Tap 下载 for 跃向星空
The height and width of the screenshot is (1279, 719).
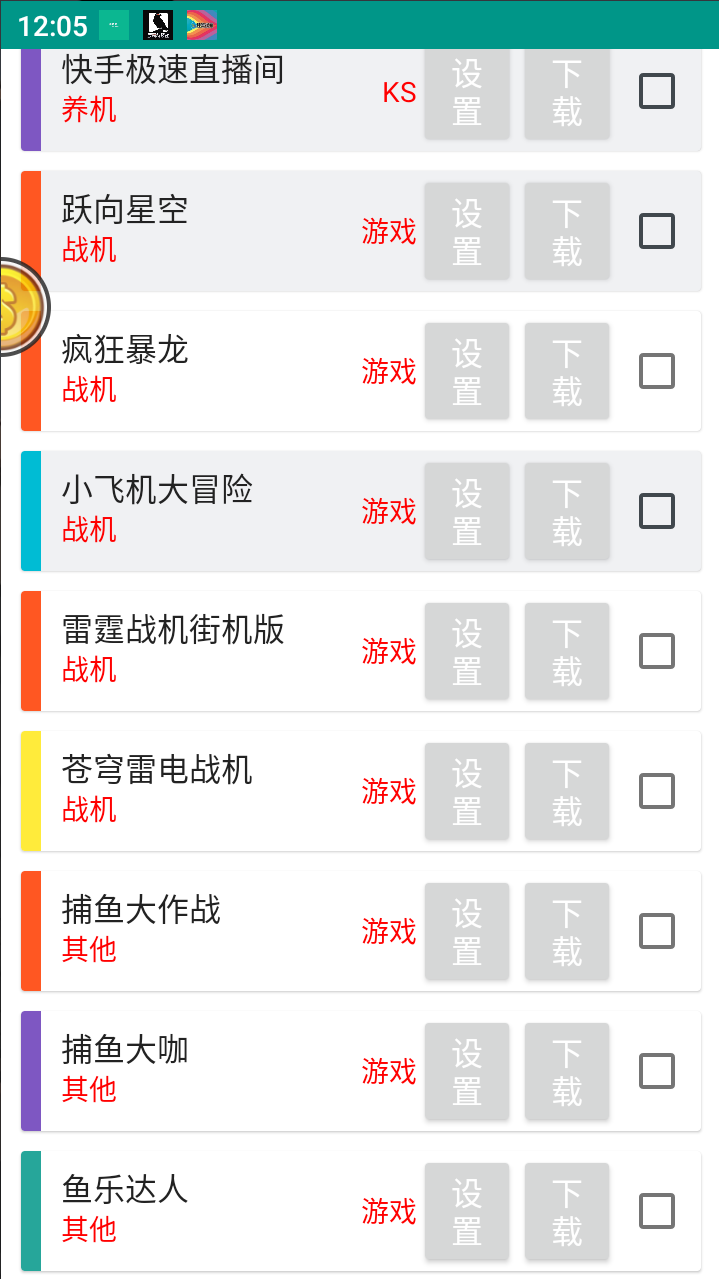[x=567, y=231]
